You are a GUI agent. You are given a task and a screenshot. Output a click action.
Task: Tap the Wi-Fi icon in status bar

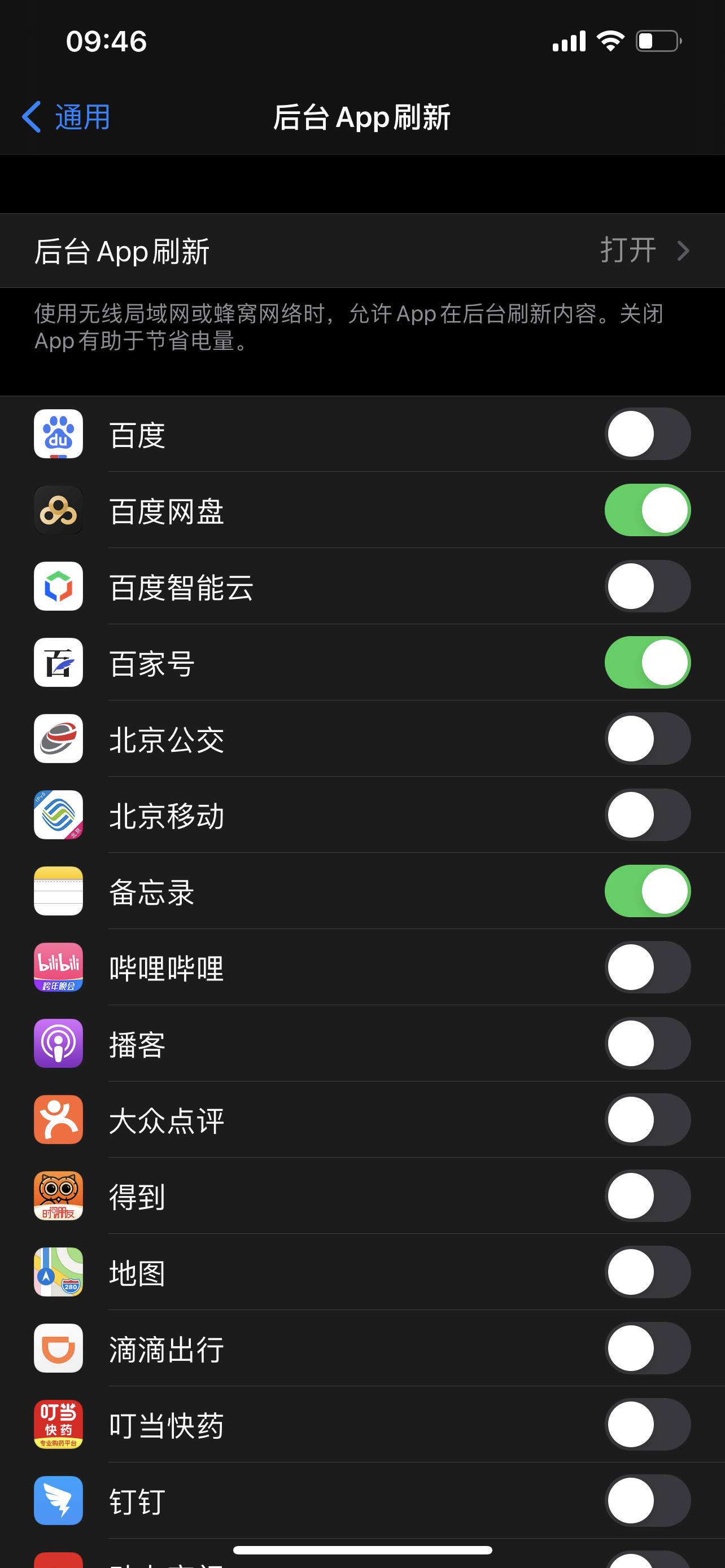[x=608, y=40]
